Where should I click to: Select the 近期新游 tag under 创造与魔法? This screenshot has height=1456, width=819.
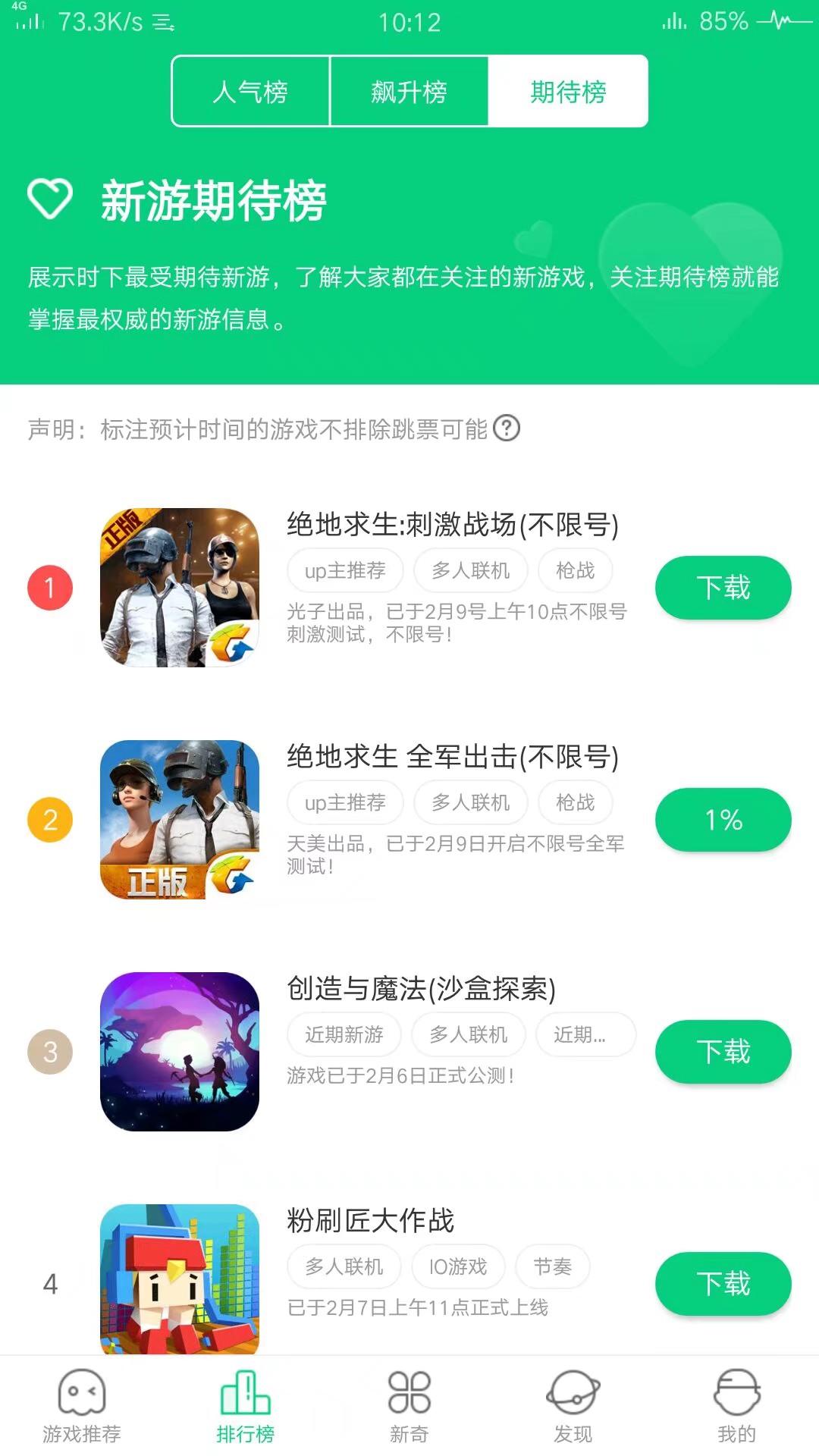(344, 1034)
